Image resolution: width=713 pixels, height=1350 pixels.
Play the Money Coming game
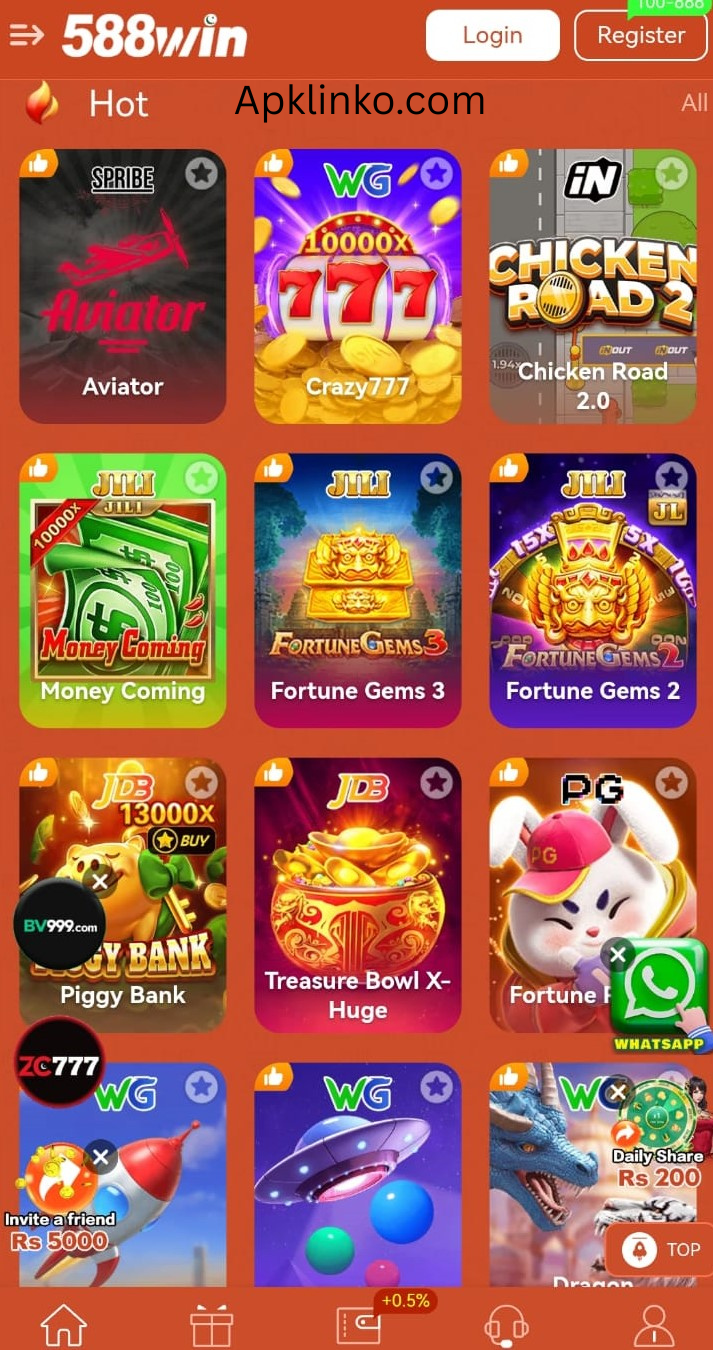tap(122, 595)
